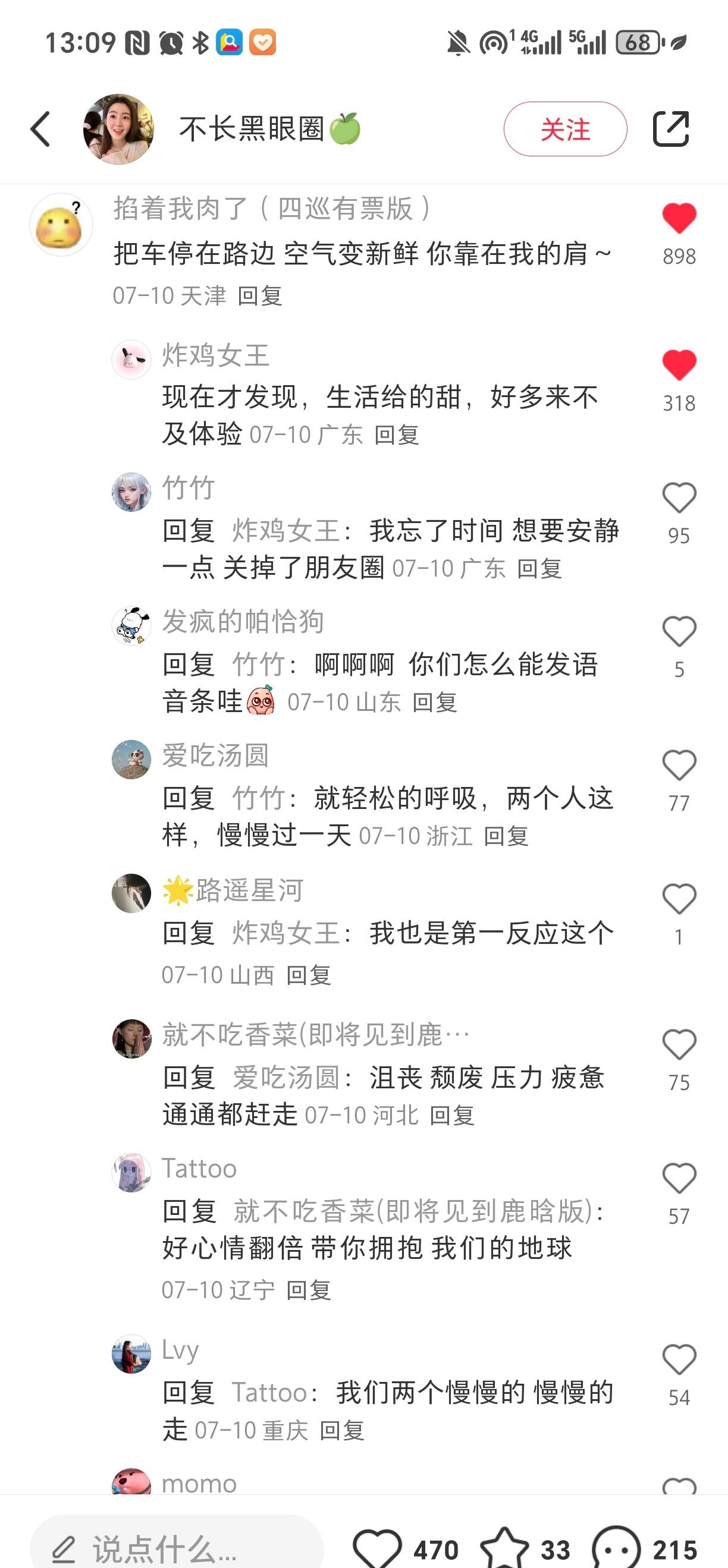Like 爱吃汤圆's reply

[679, 765]
